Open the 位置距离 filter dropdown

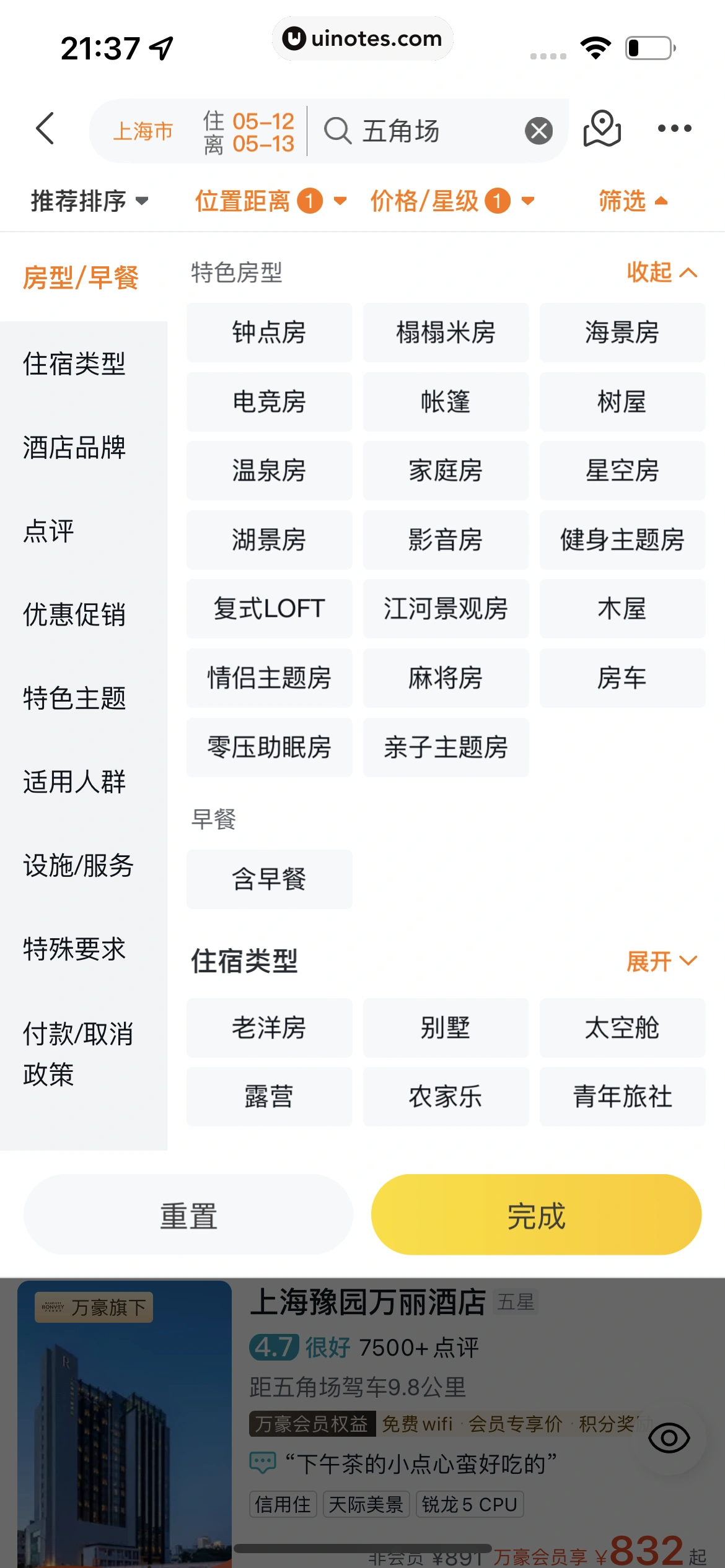tap(270, 201)
